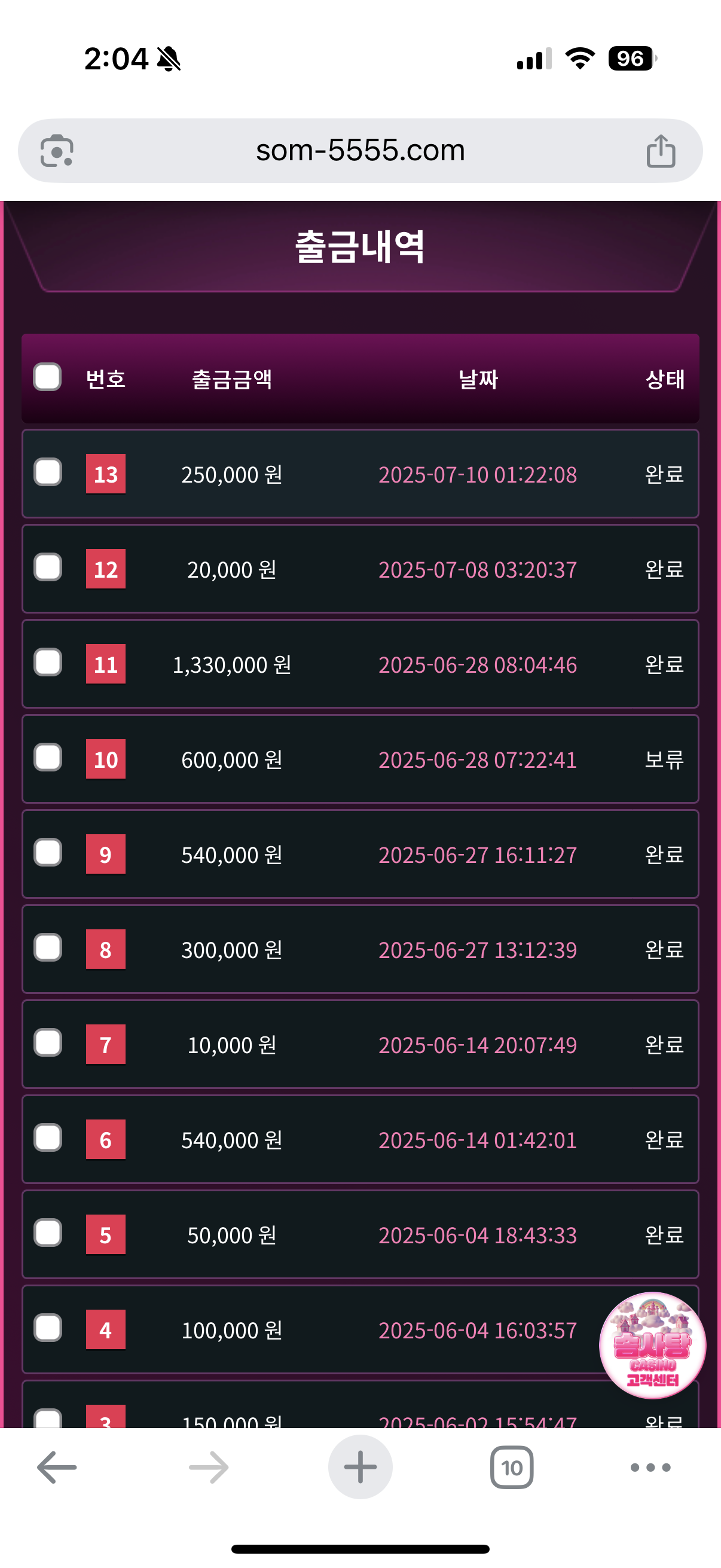
Task: Mark the checkbox for withdrawal number 6
Action: [x=47, y=1137]
